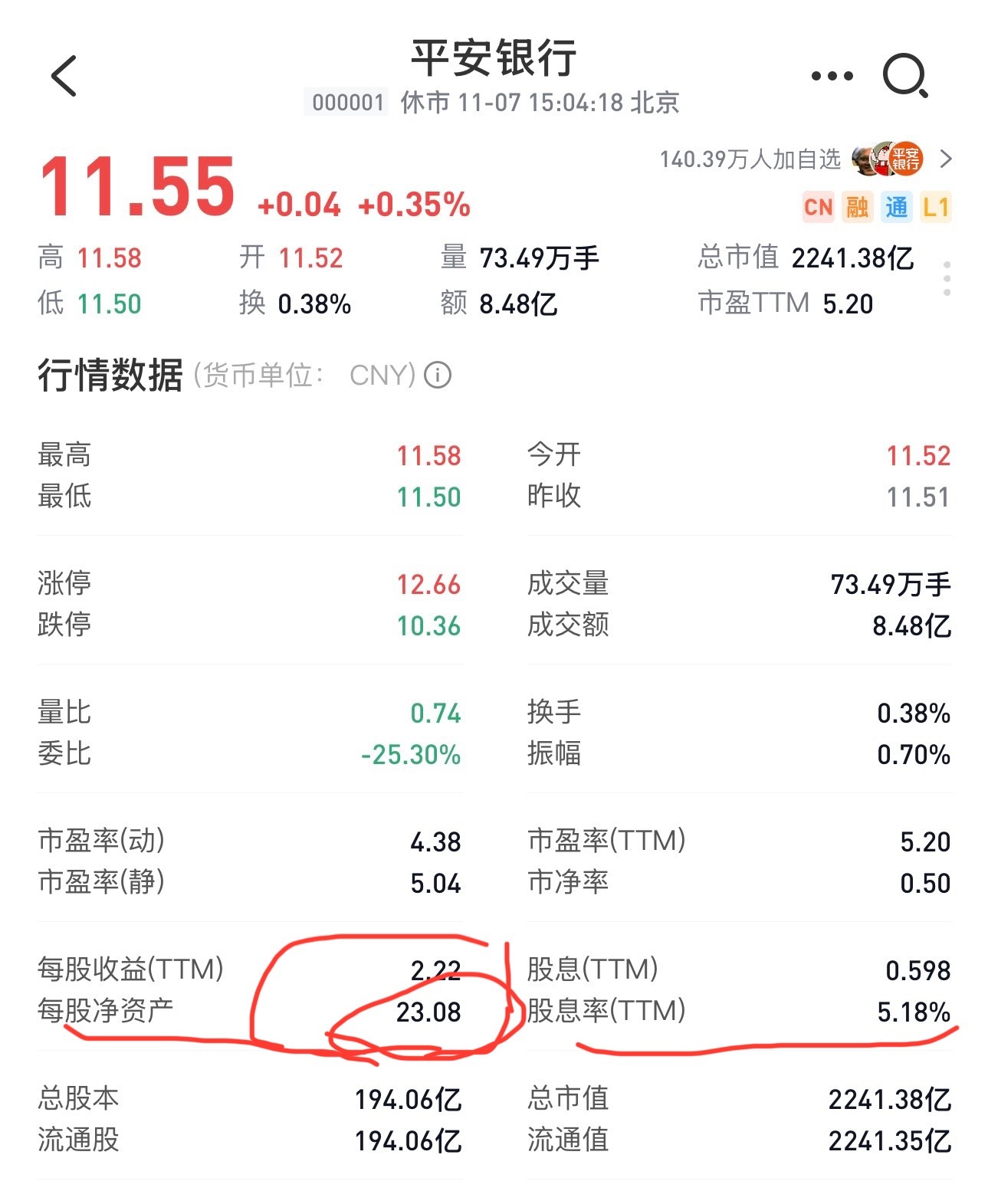Tap the 000001 stock code label

click(x=346, y=100)
